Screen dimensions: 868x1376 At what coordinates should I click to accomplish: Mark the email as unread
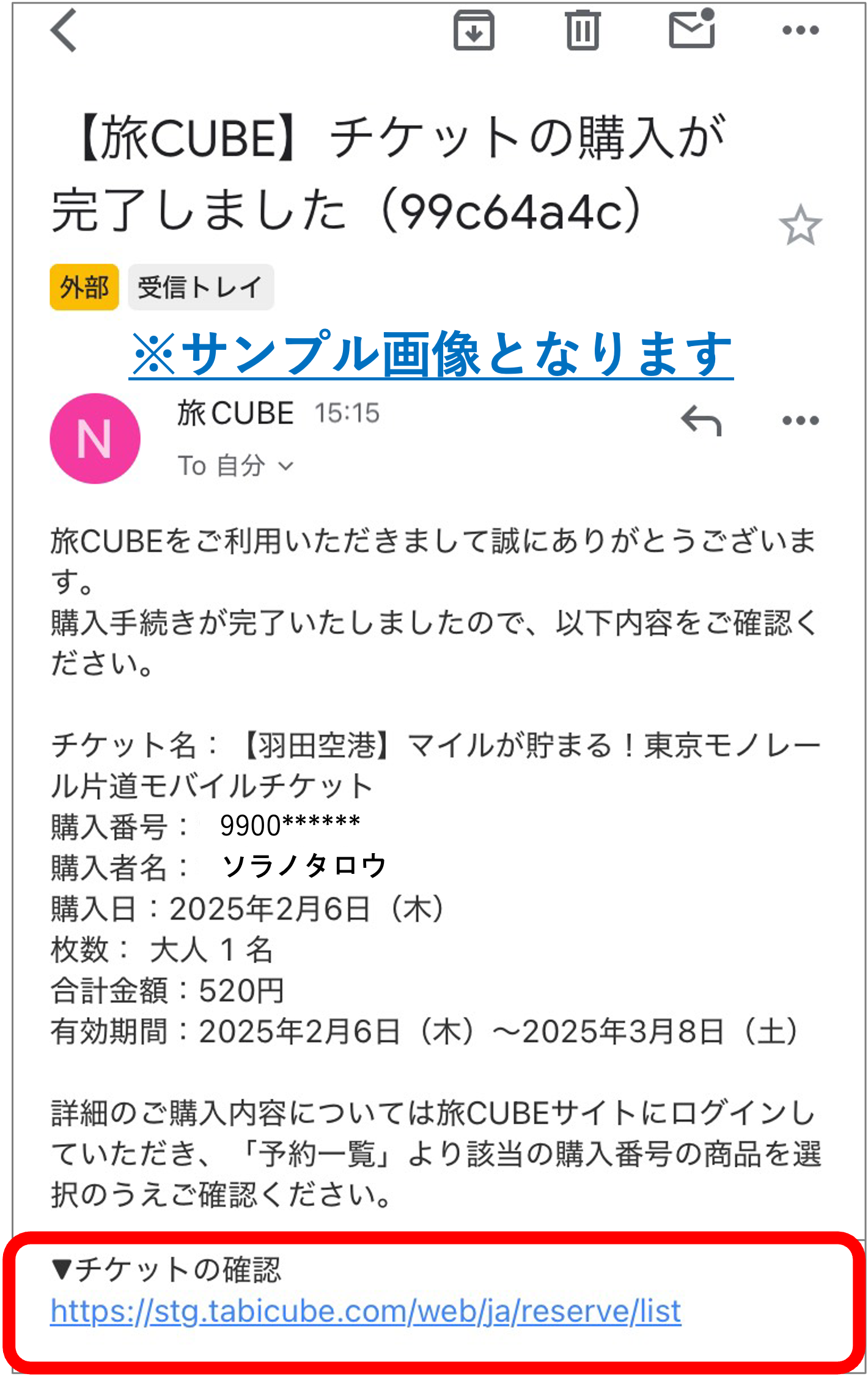coord(691,29)
